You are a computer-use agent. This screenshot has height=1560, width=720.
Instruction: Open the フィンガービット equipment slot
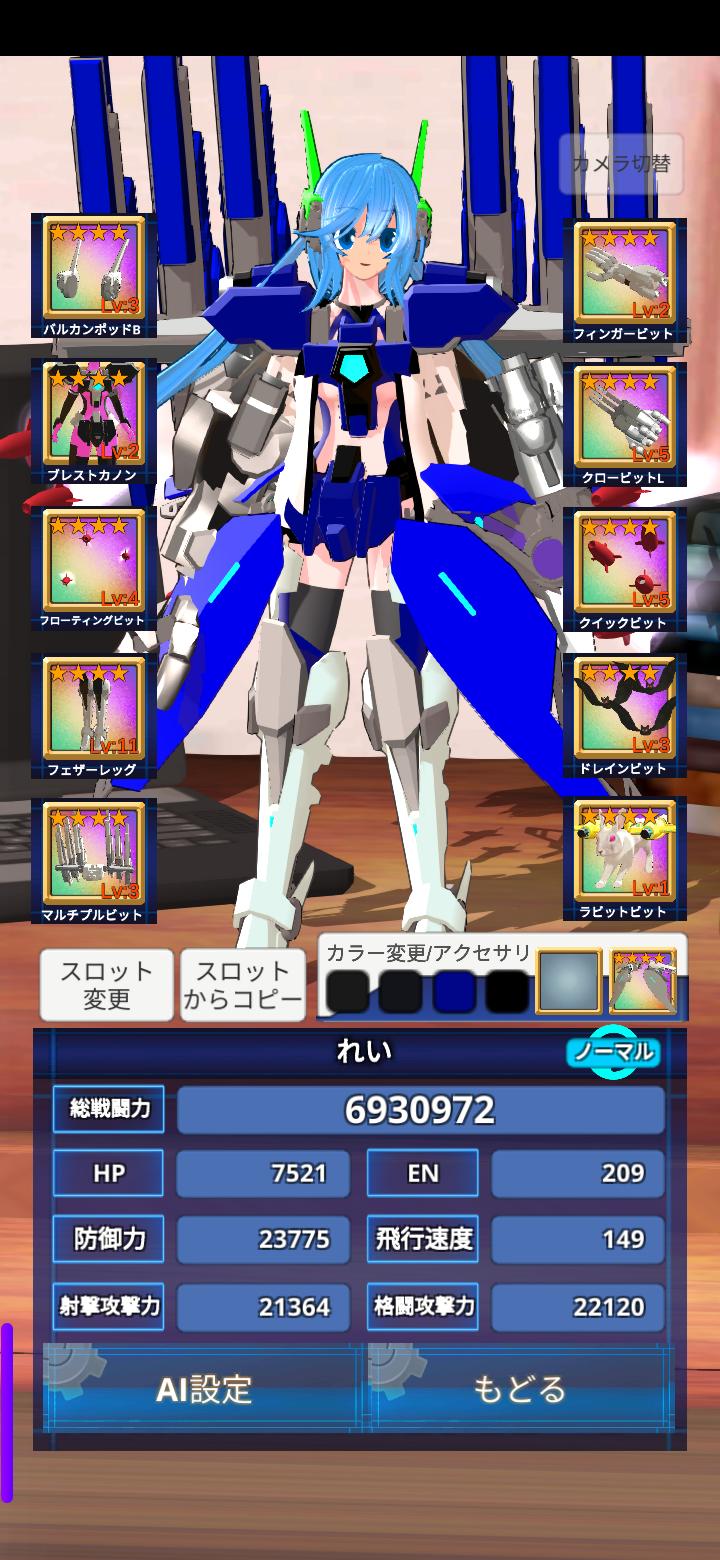[625, 278]
